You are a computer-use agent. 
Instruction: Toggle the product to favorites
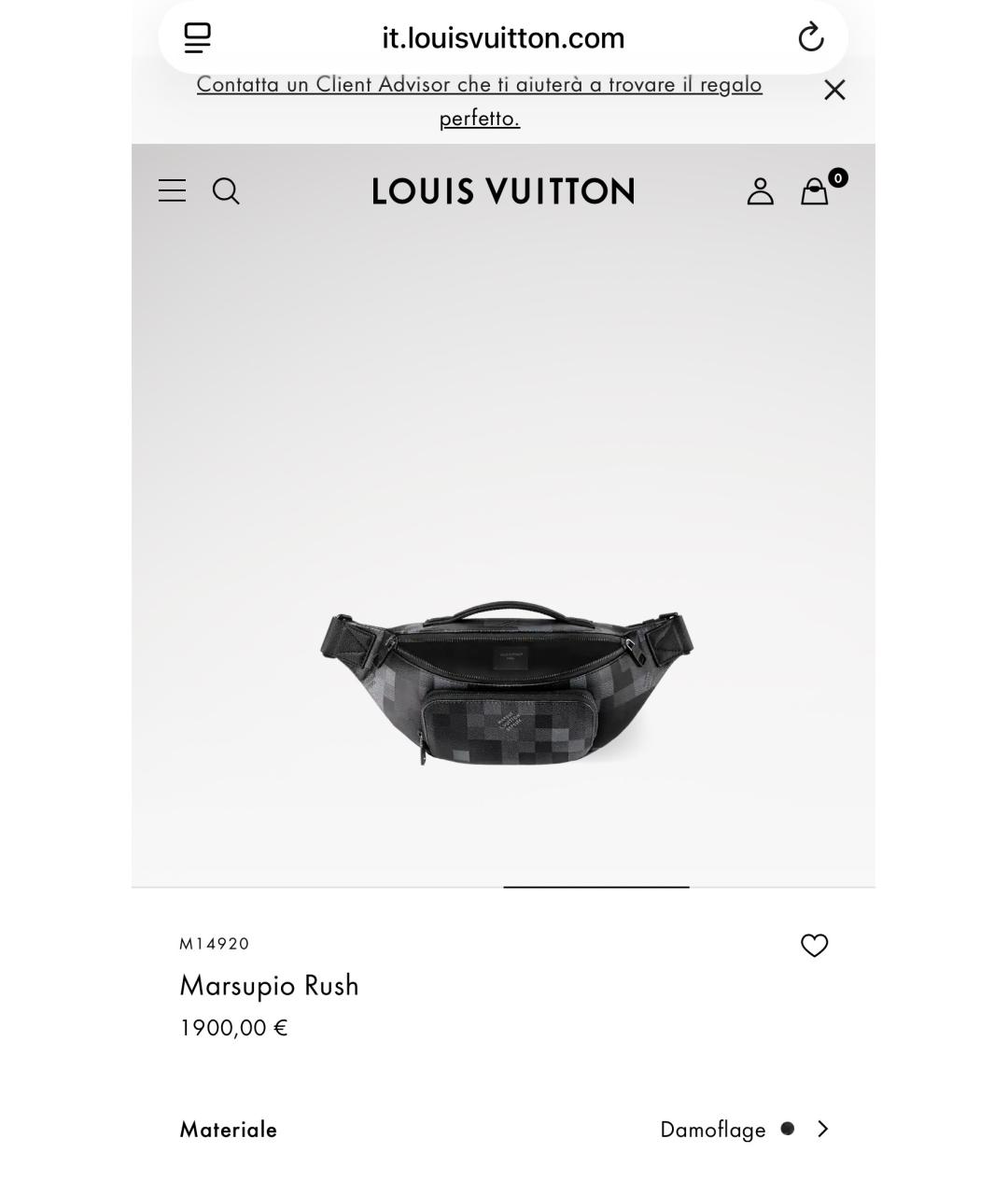(814, 945)
